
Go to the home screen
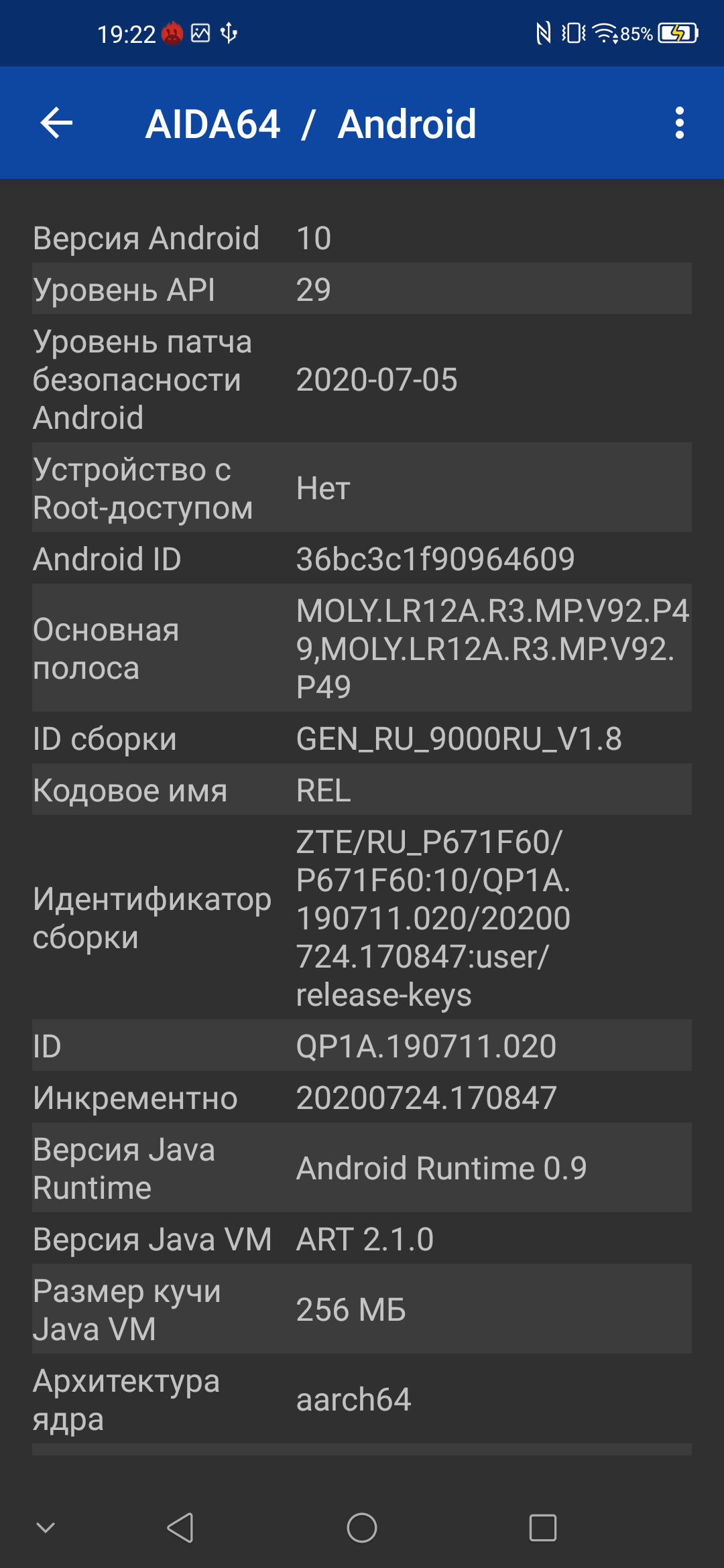point(362,1528)
